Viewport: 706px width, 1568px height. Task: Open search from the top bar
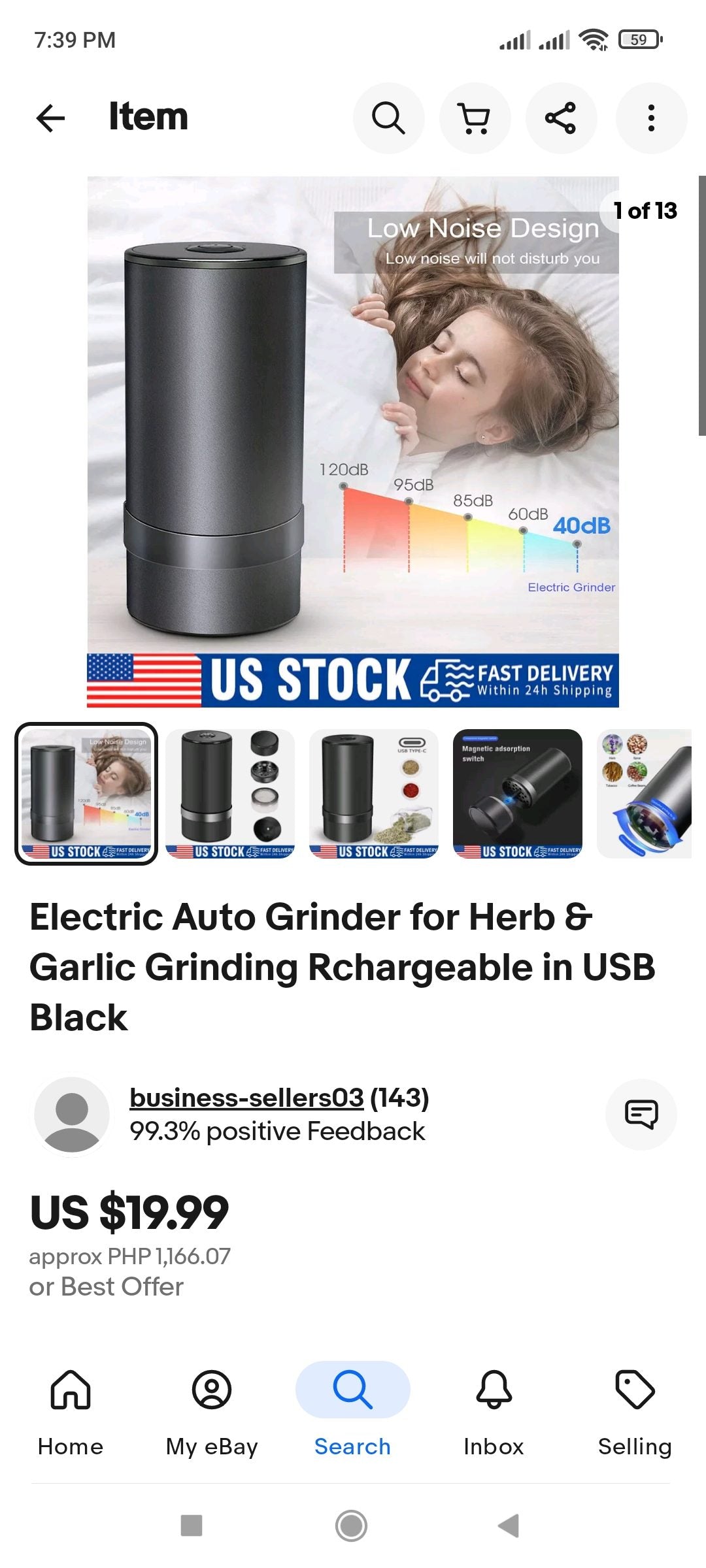[x=388, y=118]
